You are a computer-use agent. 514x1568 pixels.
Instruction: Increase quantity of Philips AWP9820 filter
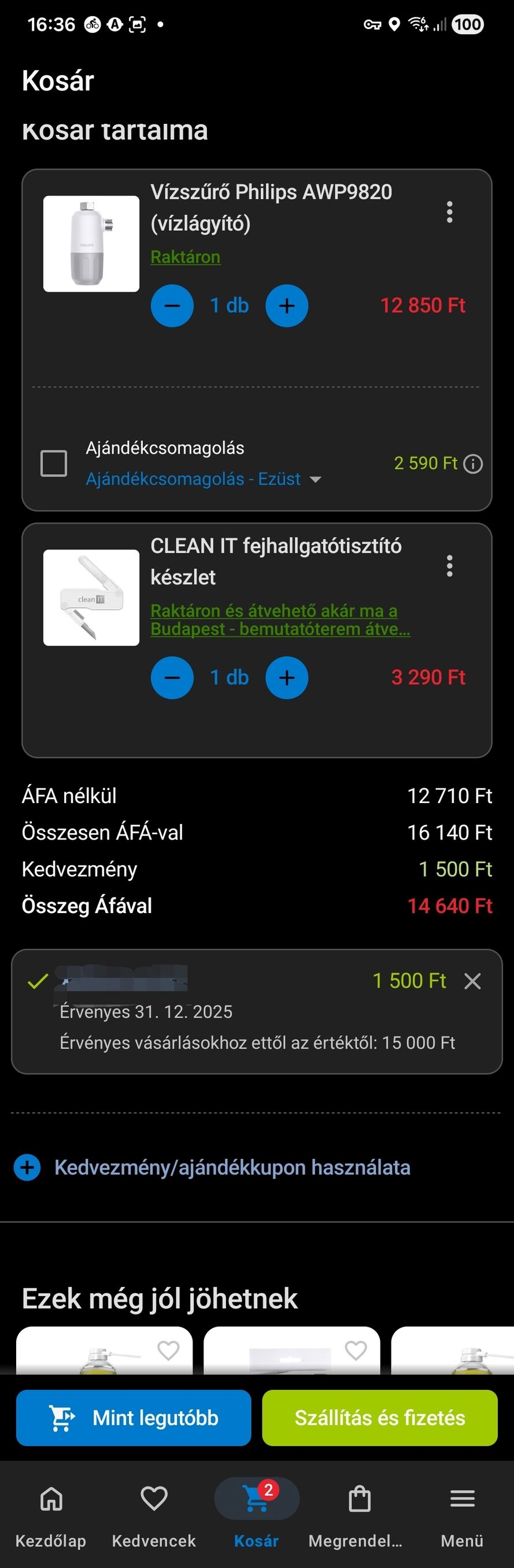pyautogui.click(x=287, y=305)
